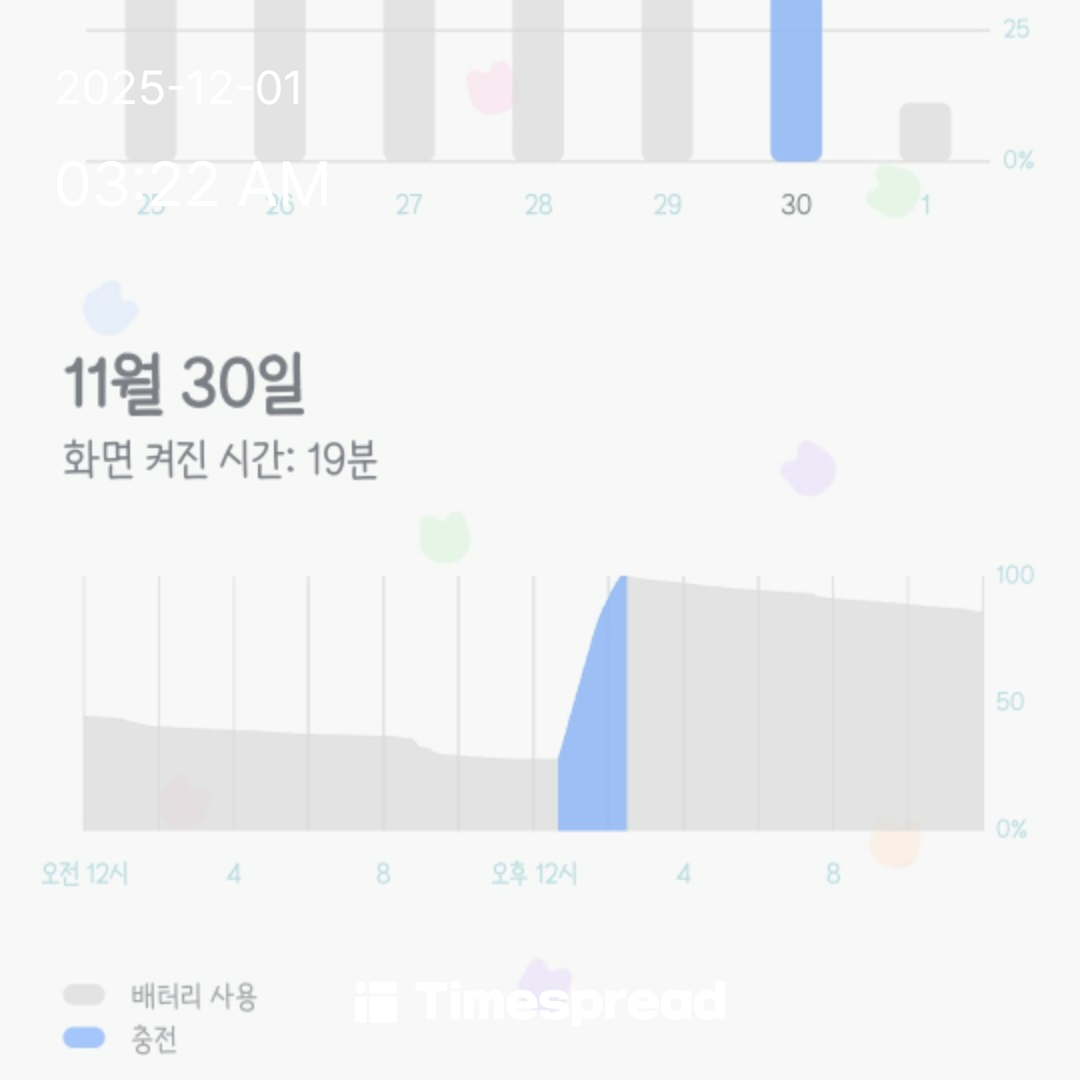This screenshot has height=1080, width=1080.
Task: Show battery usage for day 28
Action: 538,80
